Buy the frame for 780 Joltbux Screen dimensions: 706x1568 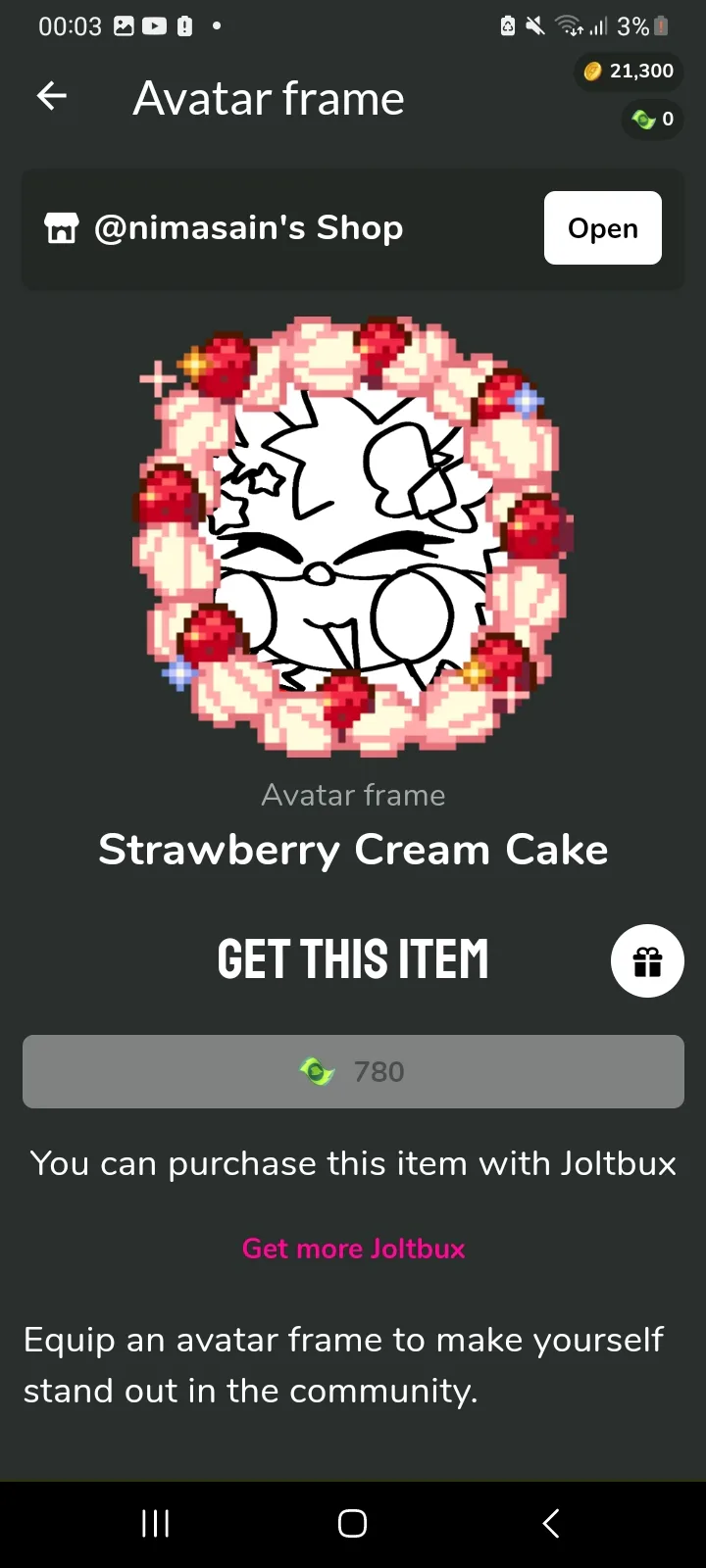point(353,1071)
